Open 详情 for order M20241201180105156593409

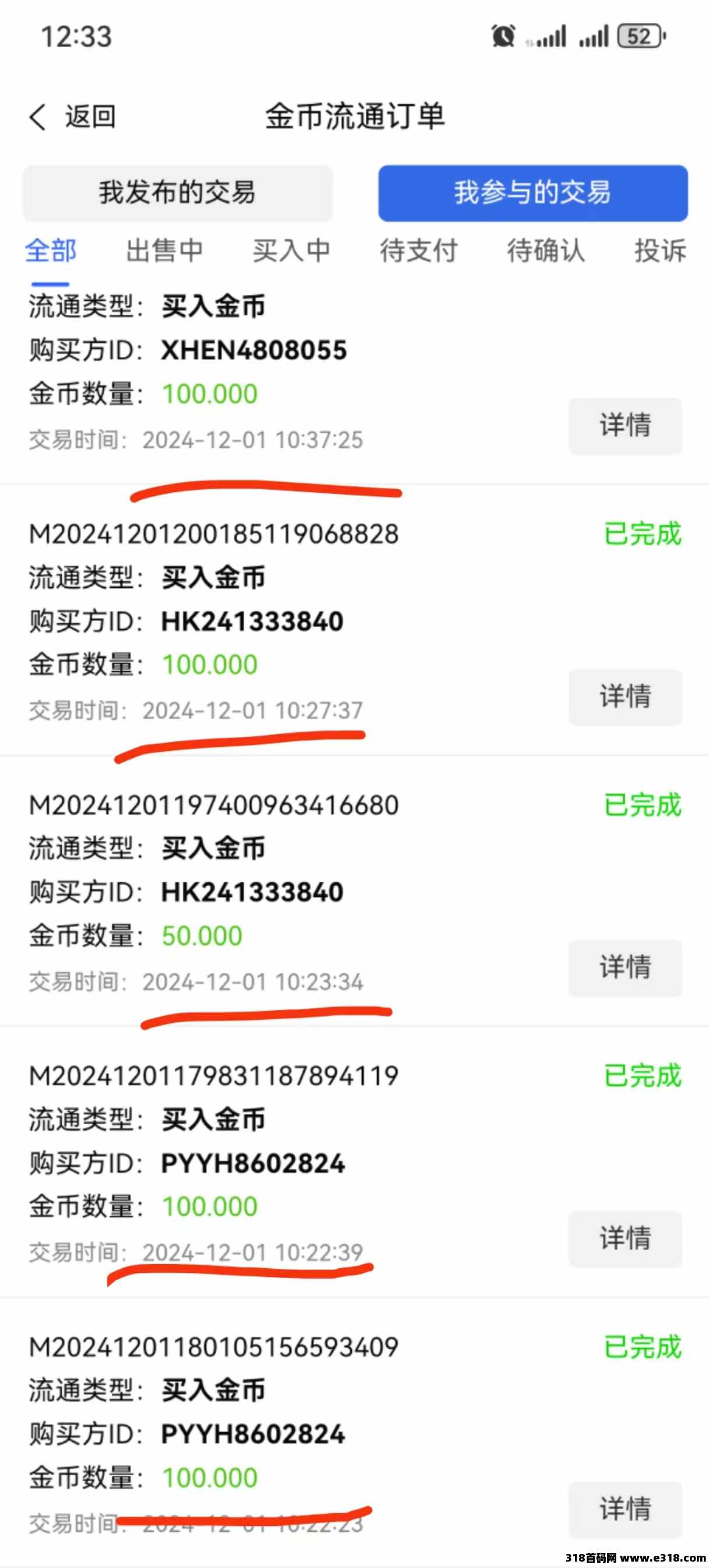[625, 1509]
